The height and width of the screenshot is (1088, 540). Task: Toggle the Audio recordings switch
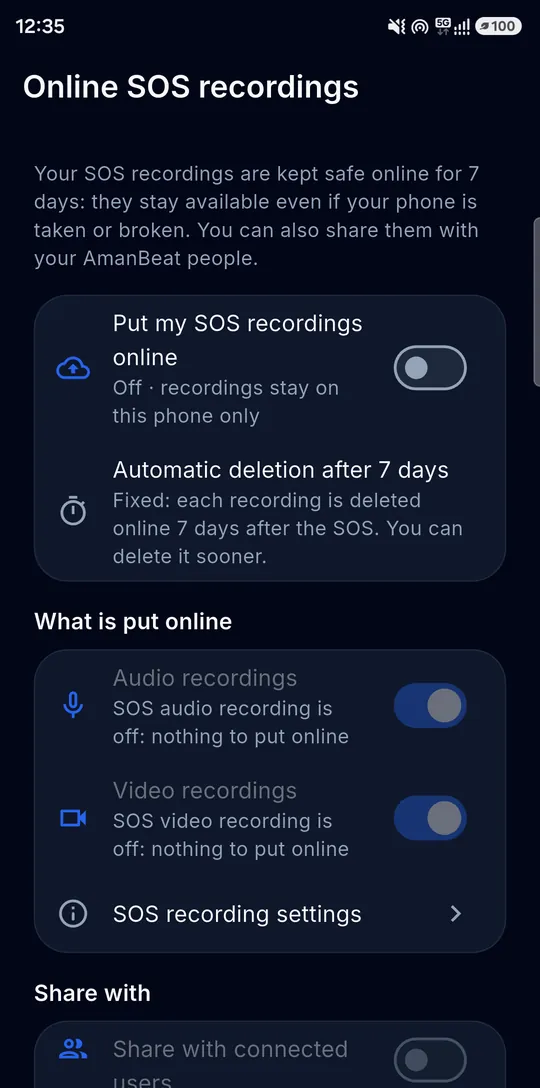[x=430, y=706]
